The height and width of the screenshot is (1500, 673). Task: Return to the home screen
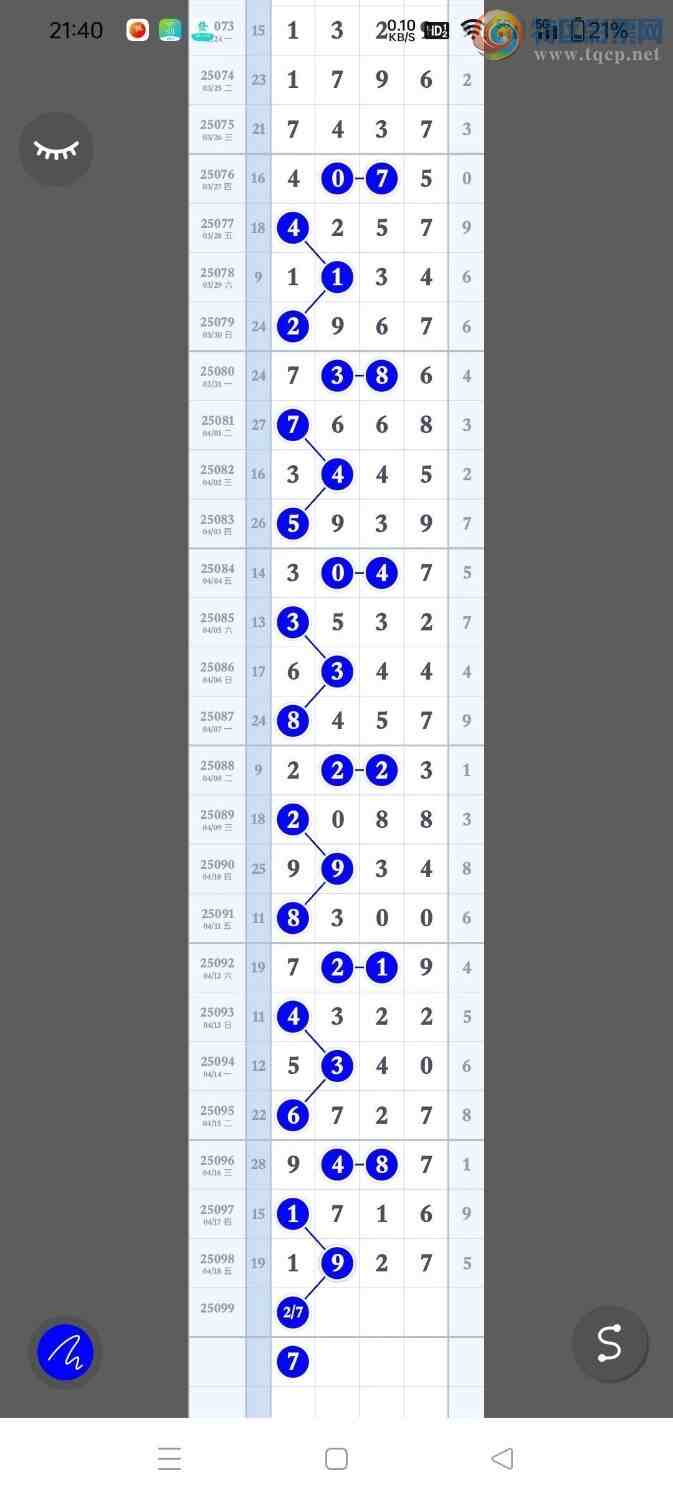(x=337, y=1459)
